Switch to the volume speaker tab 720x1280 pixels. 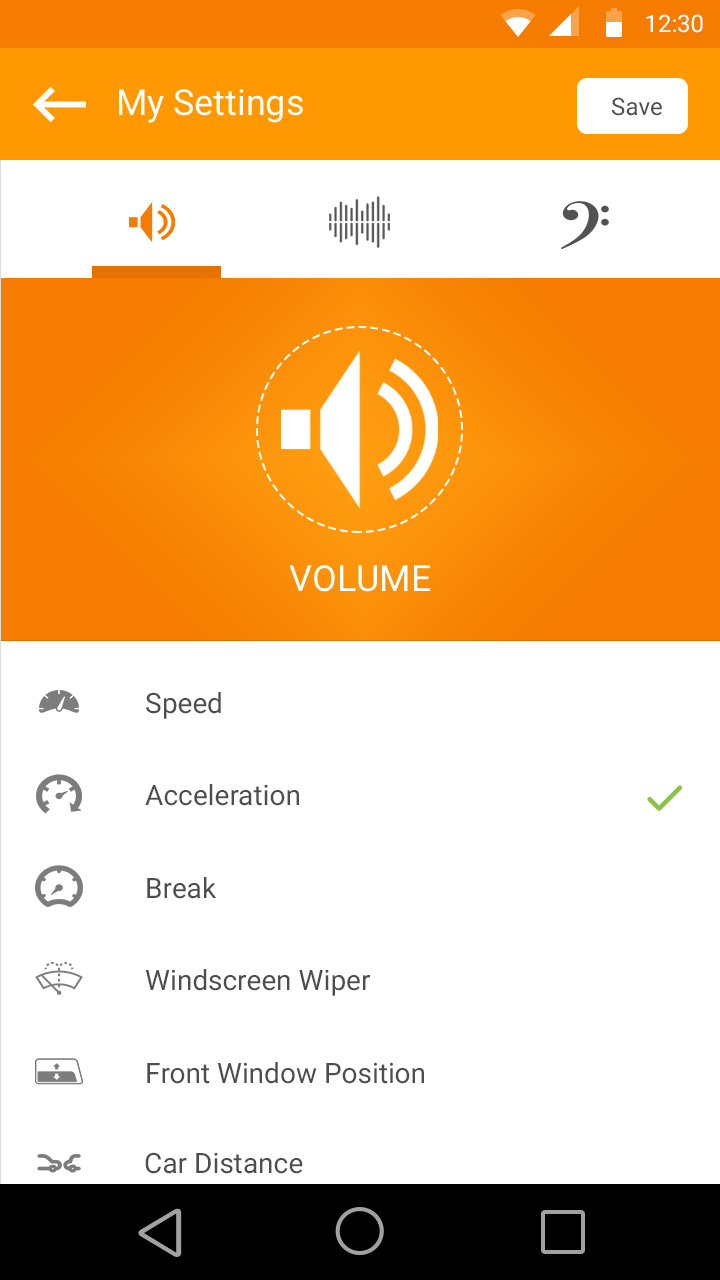[154, 222]
